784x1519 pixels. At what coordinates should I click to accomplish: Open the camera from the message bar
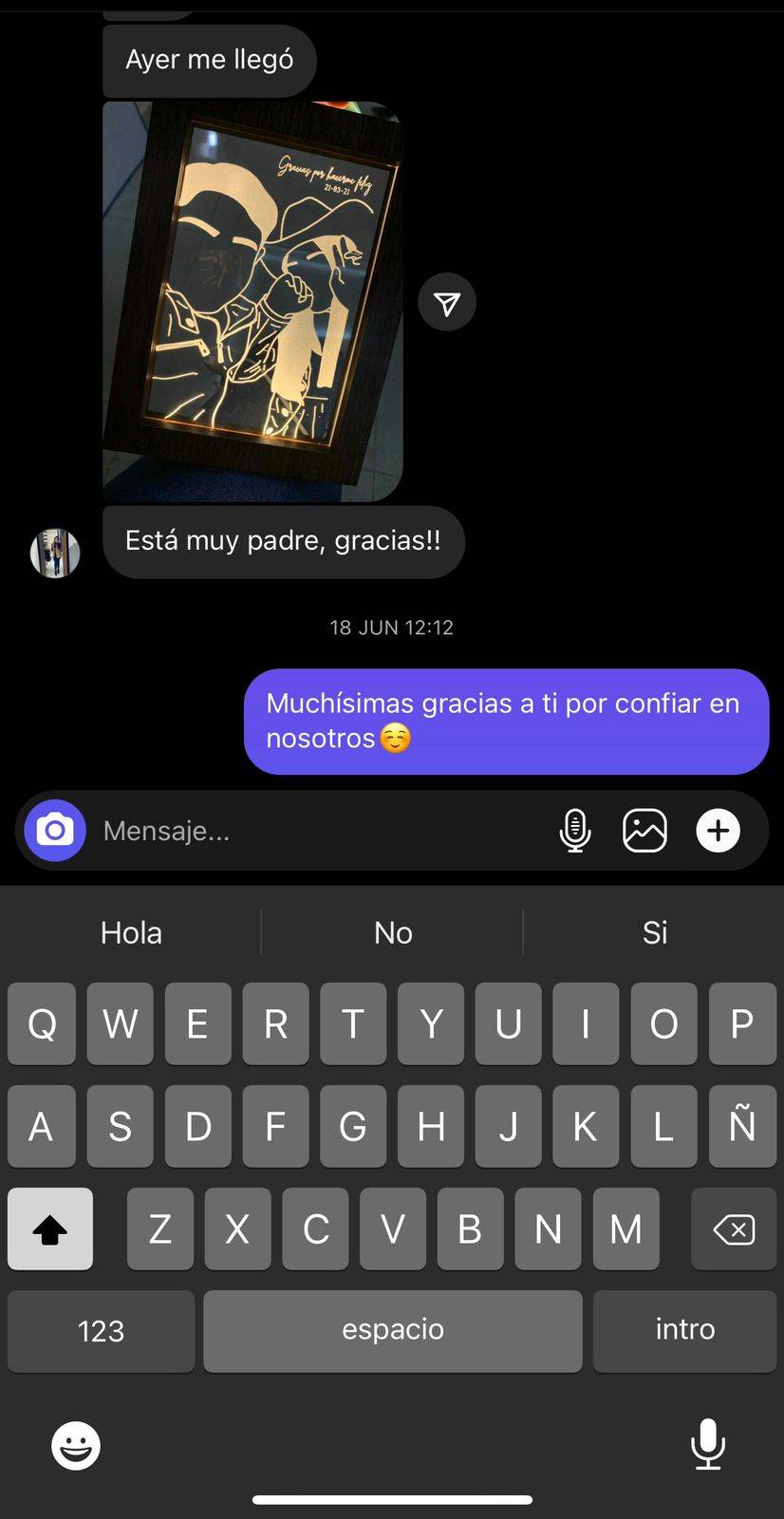point(55,831)
